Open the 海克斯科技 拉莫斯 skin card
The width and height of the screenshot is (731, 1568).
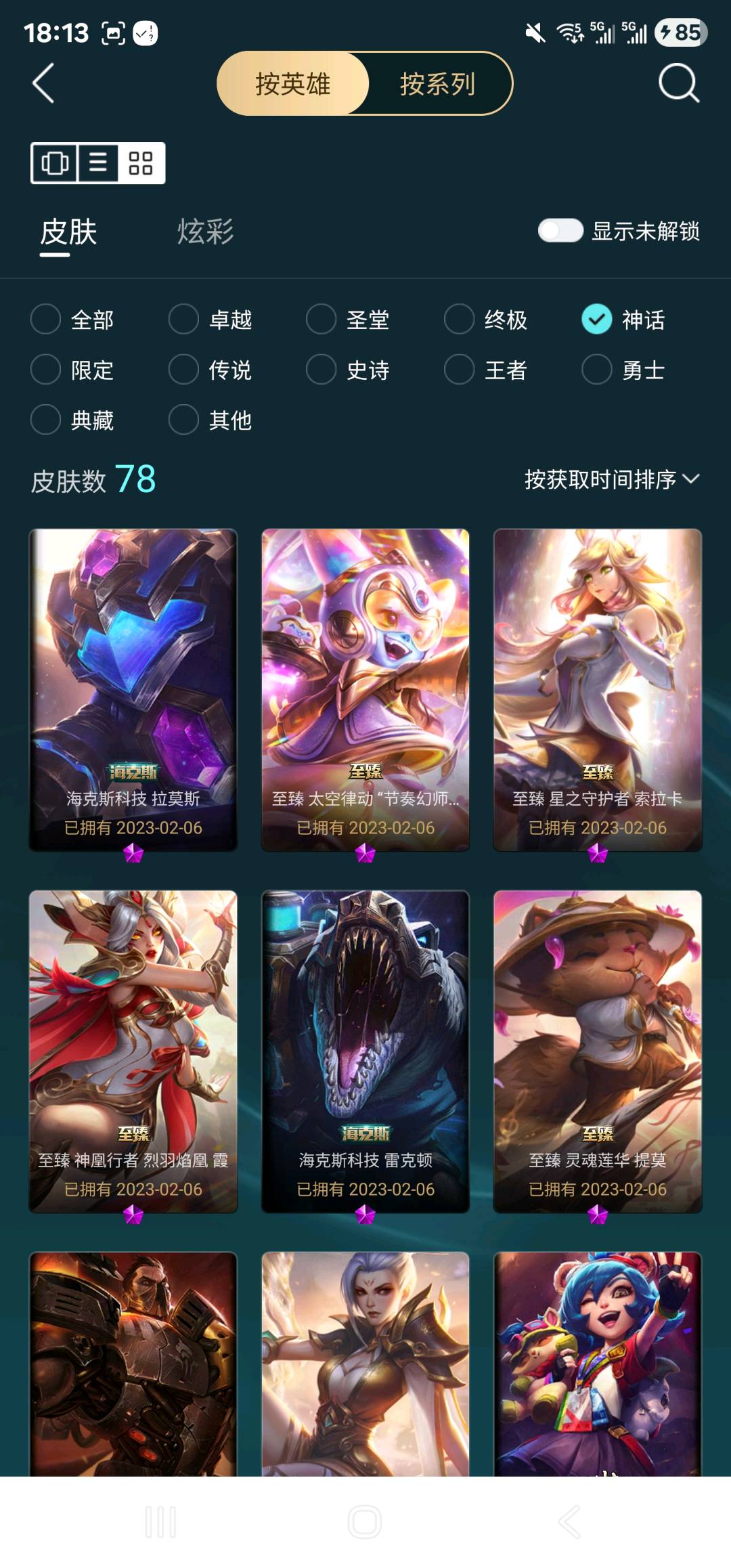(133, 691)
